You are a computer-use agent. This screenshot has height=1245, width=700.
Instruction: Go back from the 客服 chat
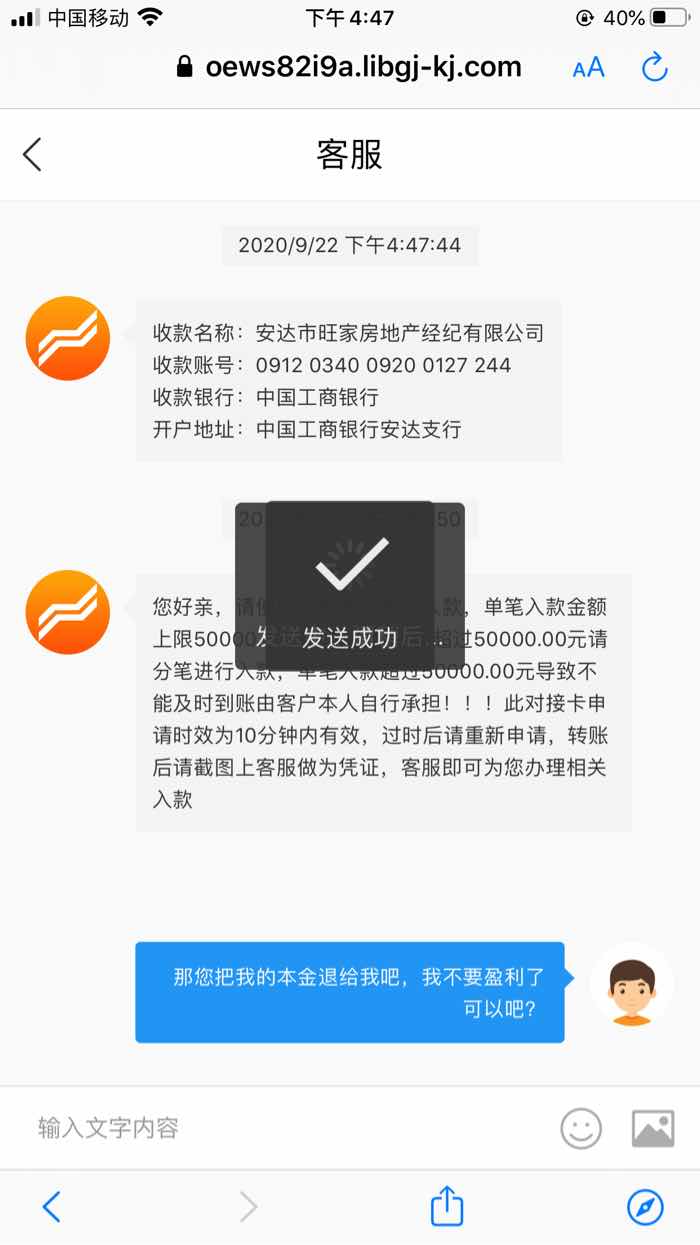tap(32, 155)
